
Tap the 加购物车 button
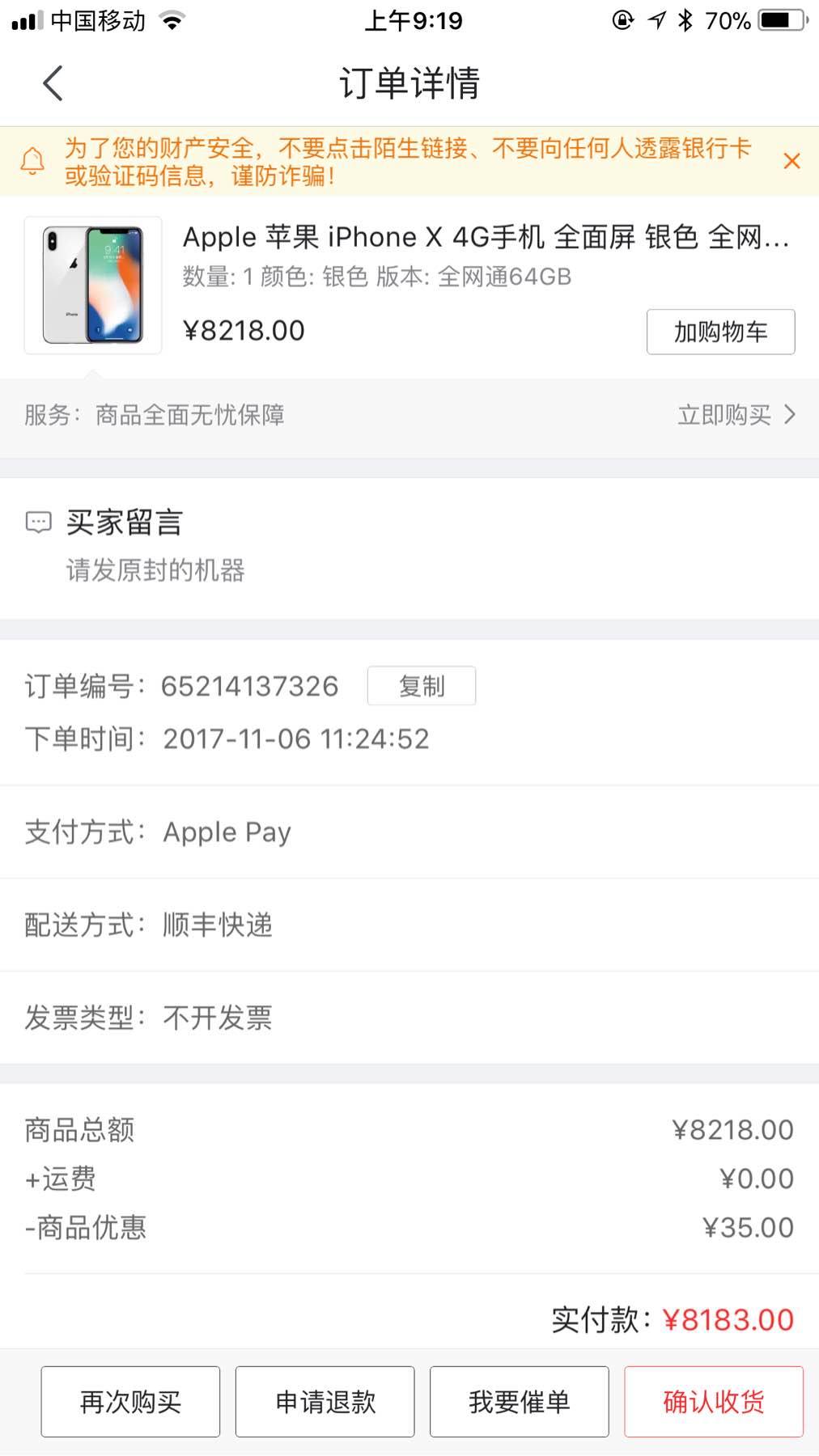click(x=720, y=332)
